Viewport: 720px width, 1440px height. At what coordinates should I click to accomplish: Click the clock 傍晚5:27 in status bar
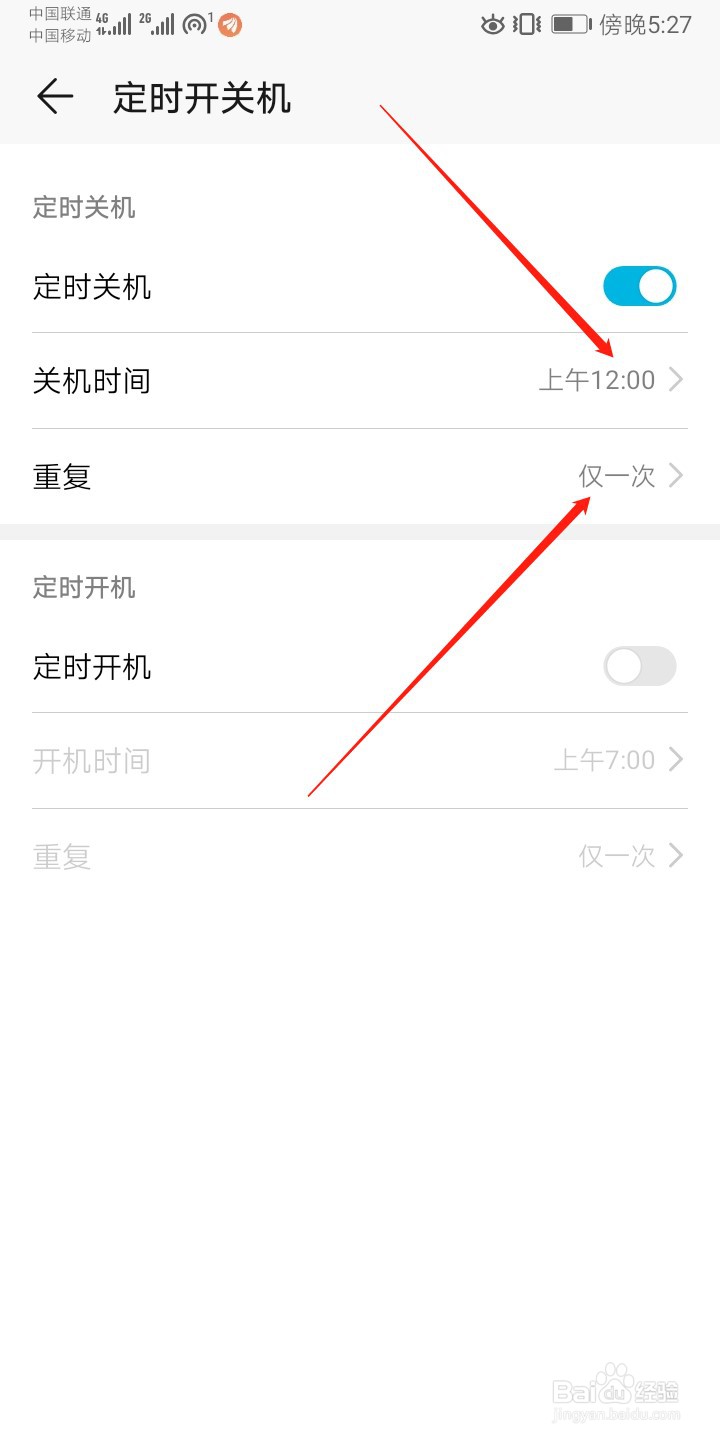tap(643, 27)
